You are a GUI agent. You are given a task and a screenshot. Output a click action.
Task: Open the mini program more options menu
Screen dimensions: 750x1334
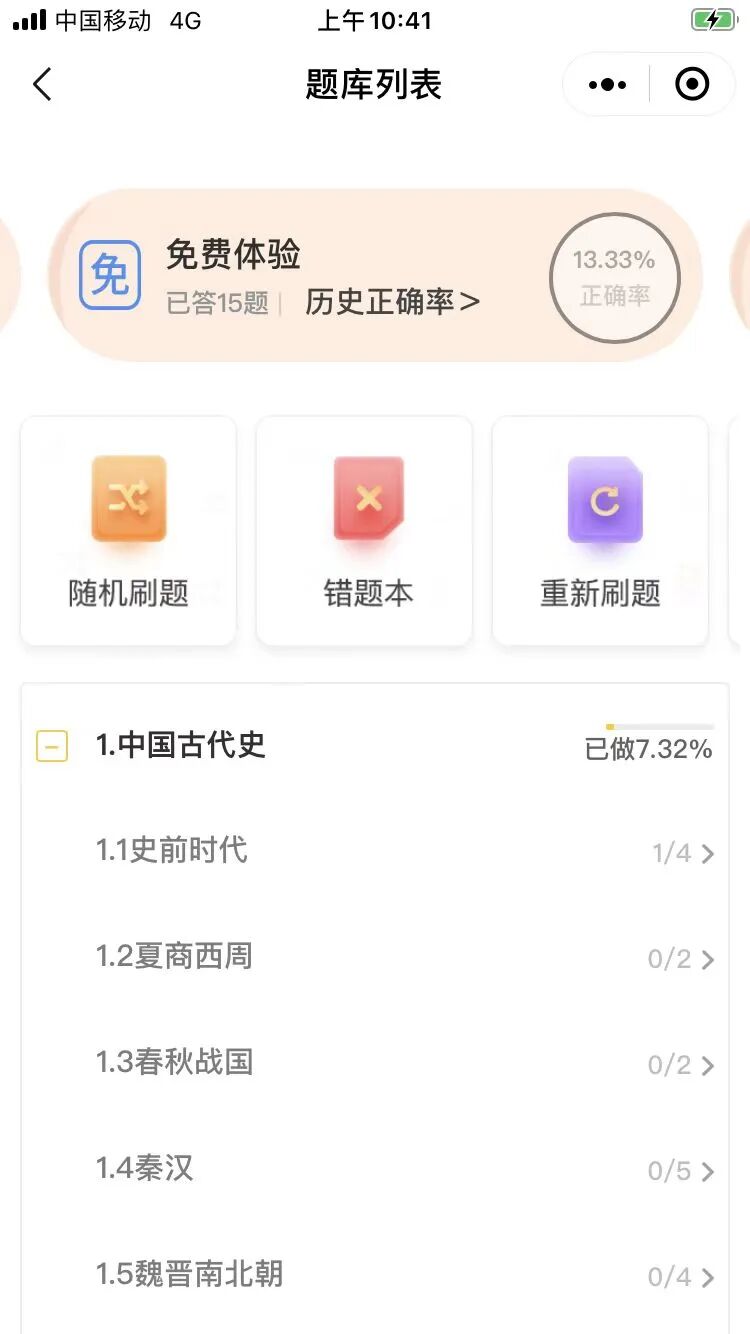[x=607, y=85]
